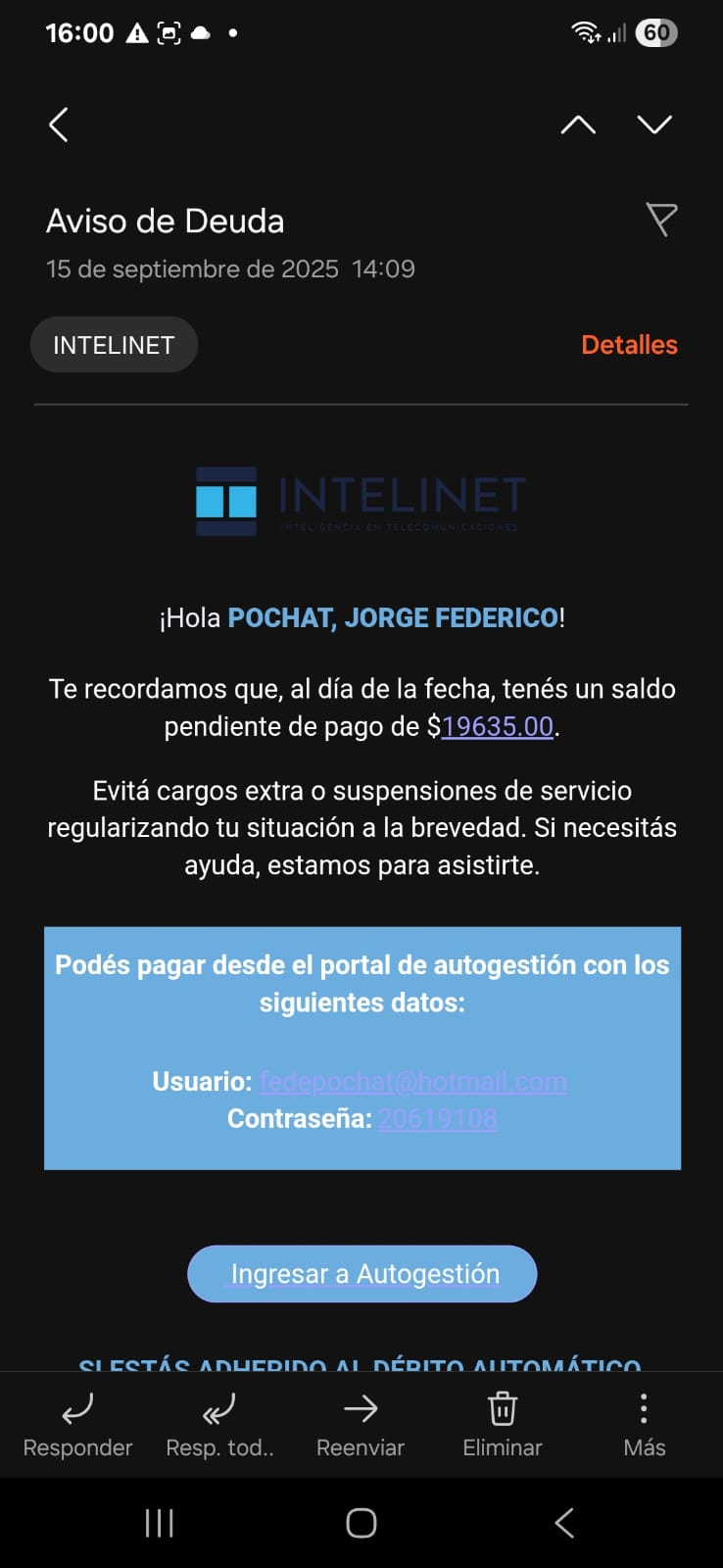Open the Más options menu
Image resolution: width=723 pixels, height=1568 pixels.
coord(644,1424)
